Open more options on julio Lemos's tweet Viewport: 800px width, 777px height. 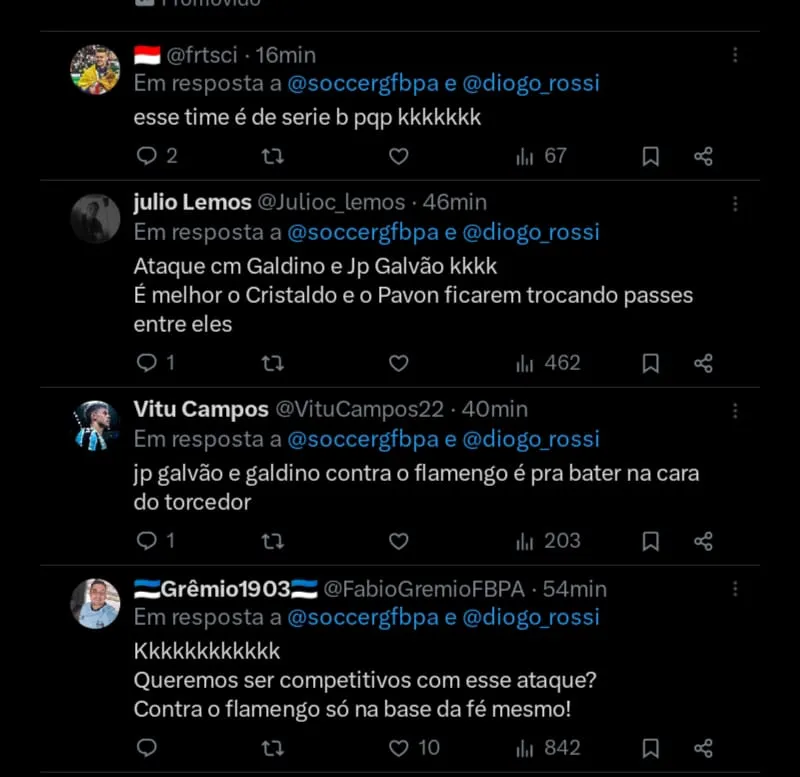(735, 203)
